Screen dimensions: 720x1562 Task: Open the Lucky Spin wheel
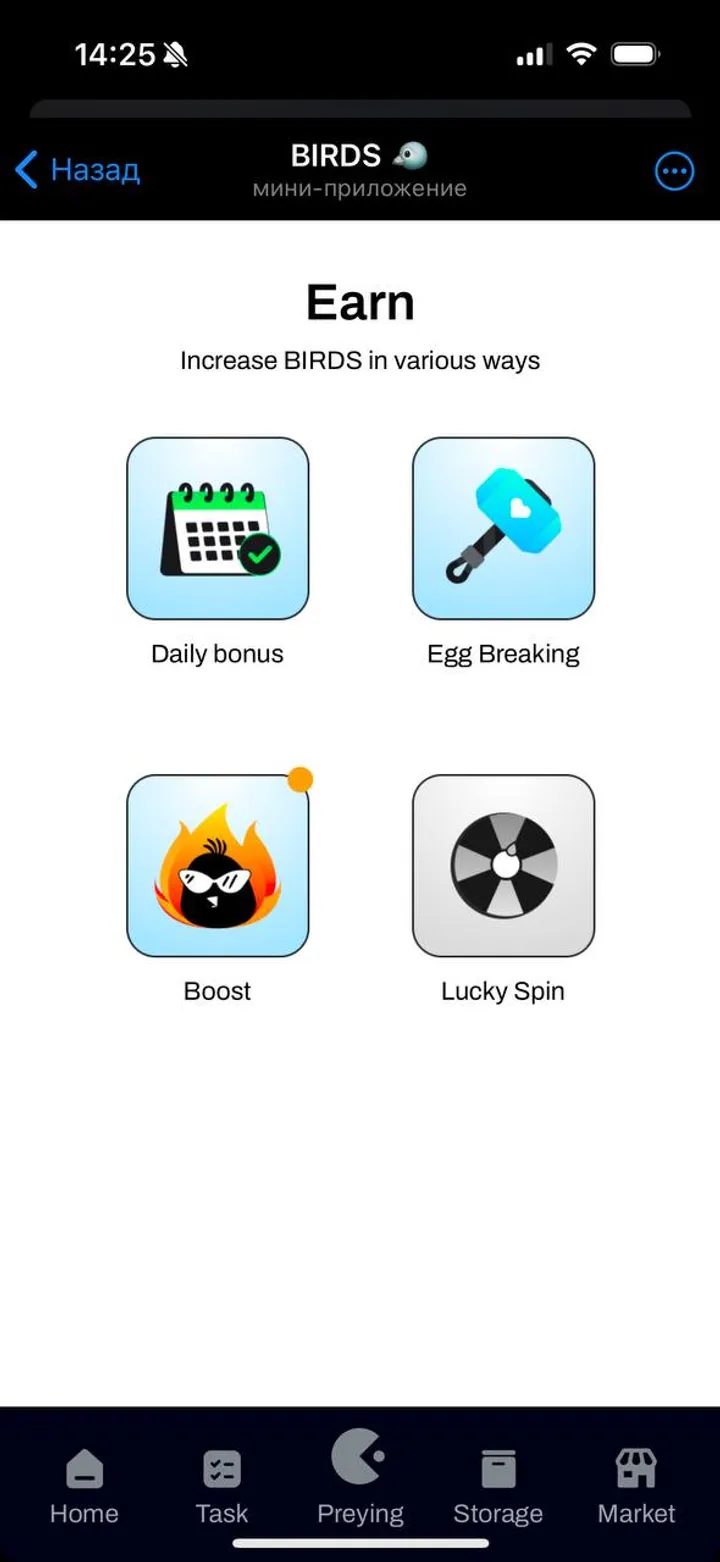point(503,866)
